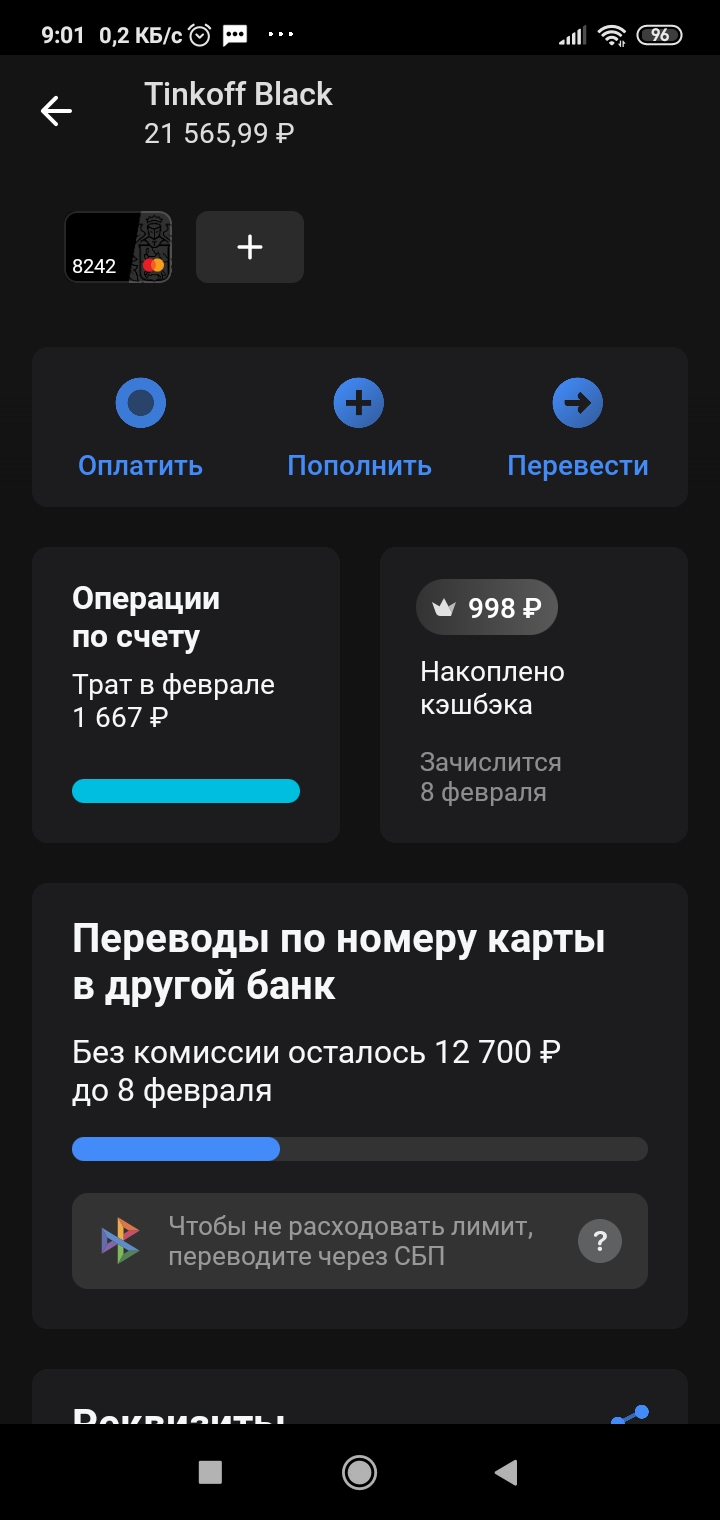
Task: Add a new card with plus tile
Action: (250, 247)
